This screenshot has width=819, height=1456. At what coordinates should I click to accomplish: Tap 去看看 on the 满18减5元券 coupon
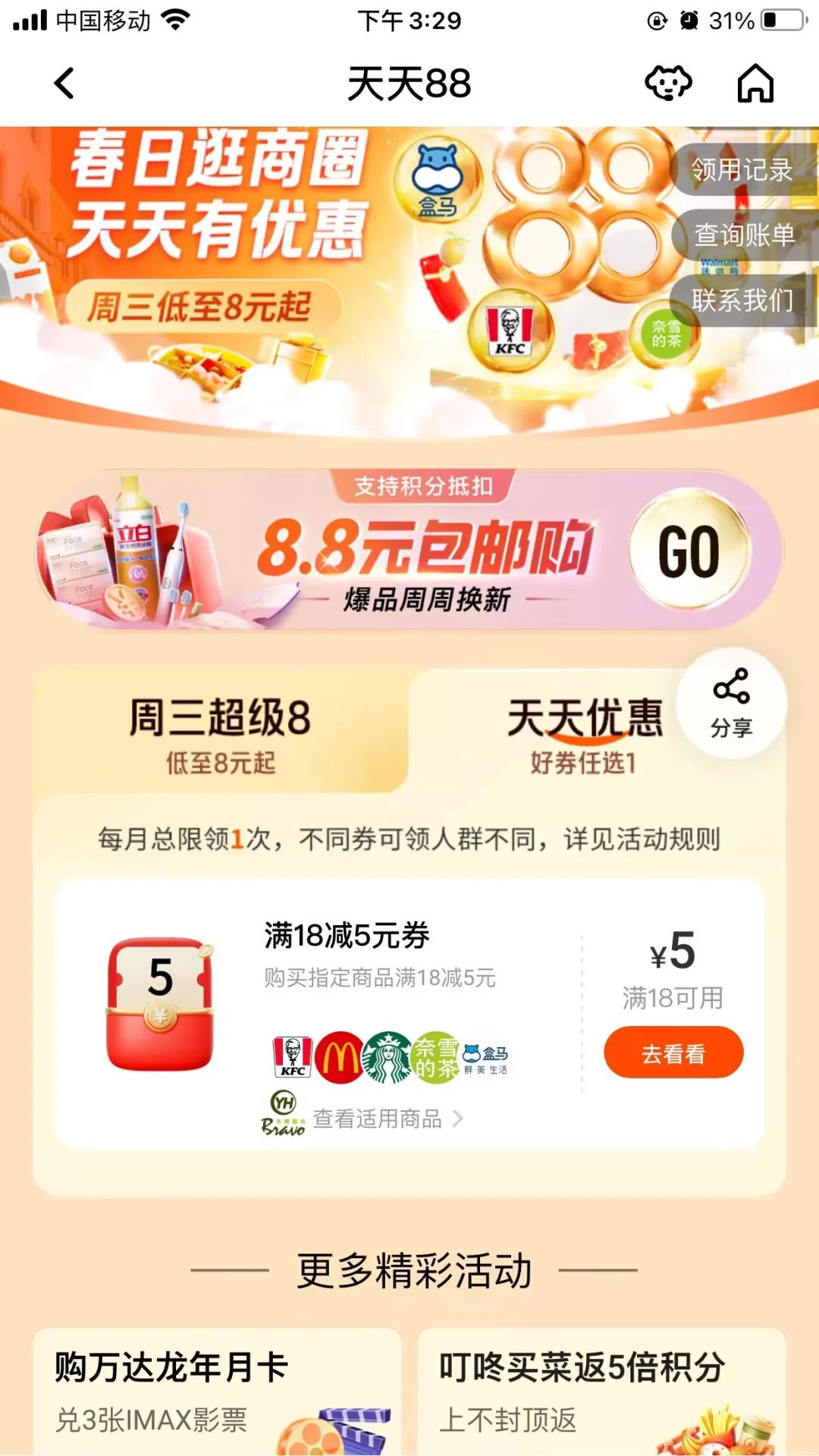pos(673,1053)
